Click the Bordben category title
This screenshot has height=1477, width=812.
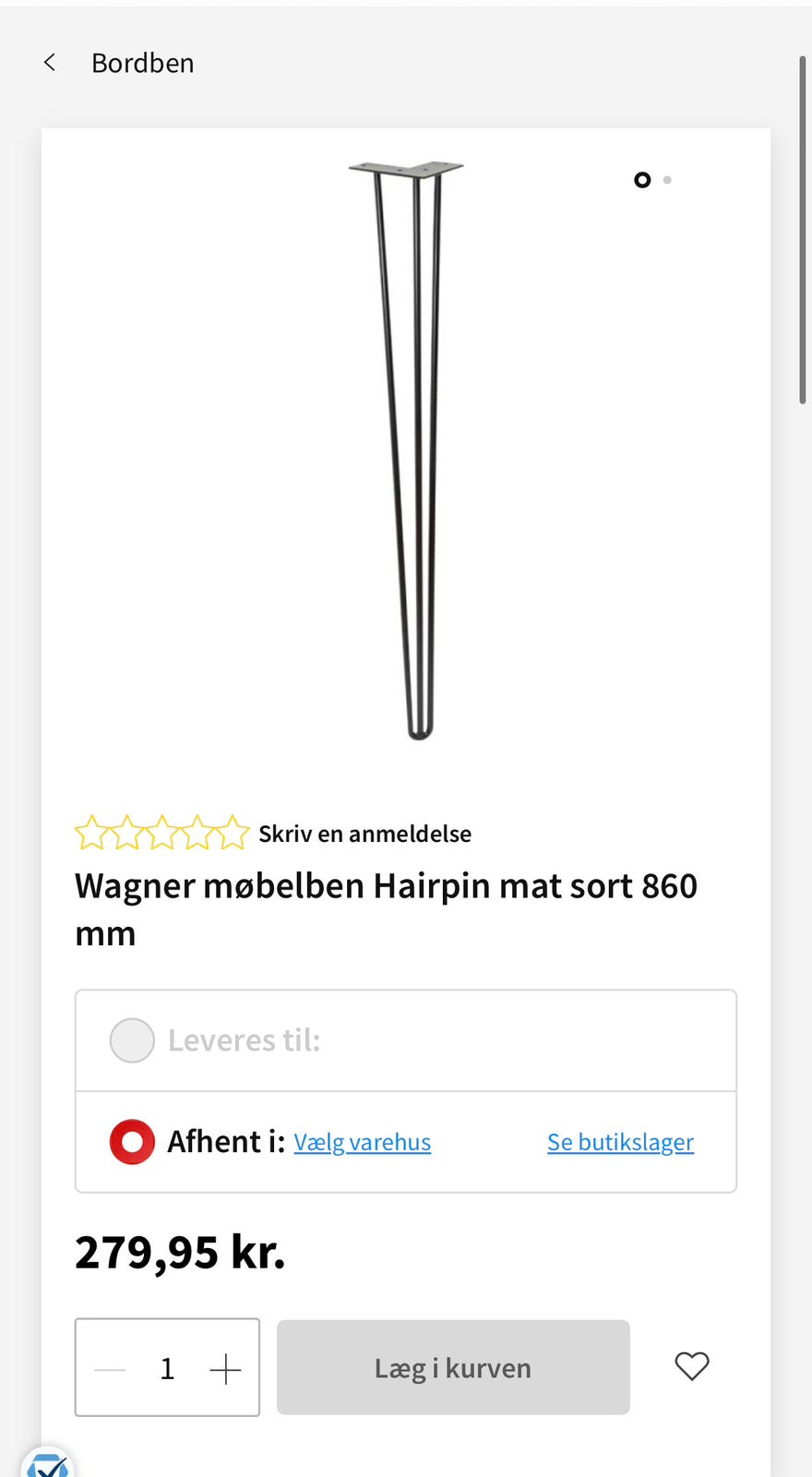point(142,62)
